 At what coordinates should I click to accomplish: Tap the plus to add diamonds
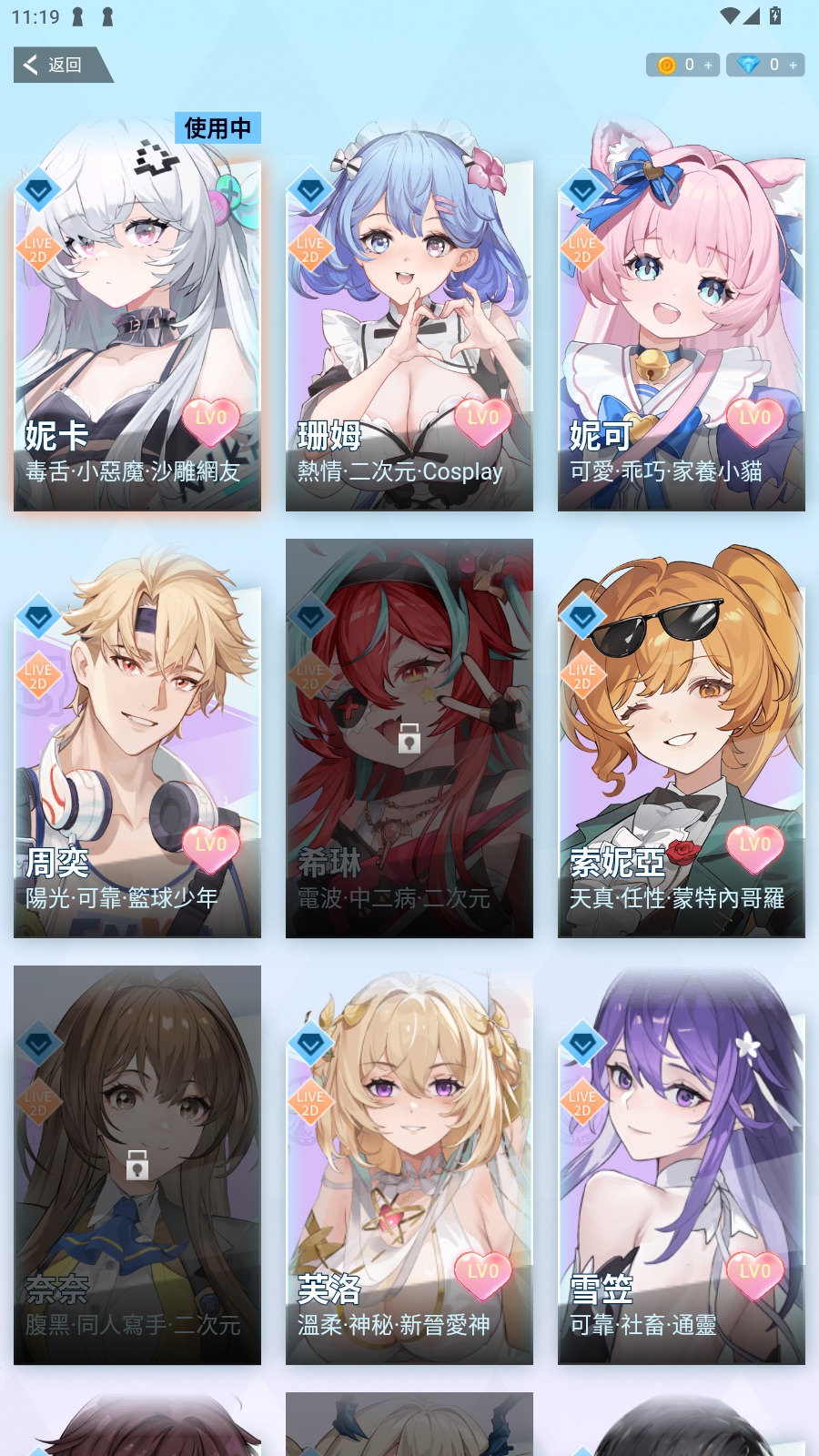pos(791,65)
